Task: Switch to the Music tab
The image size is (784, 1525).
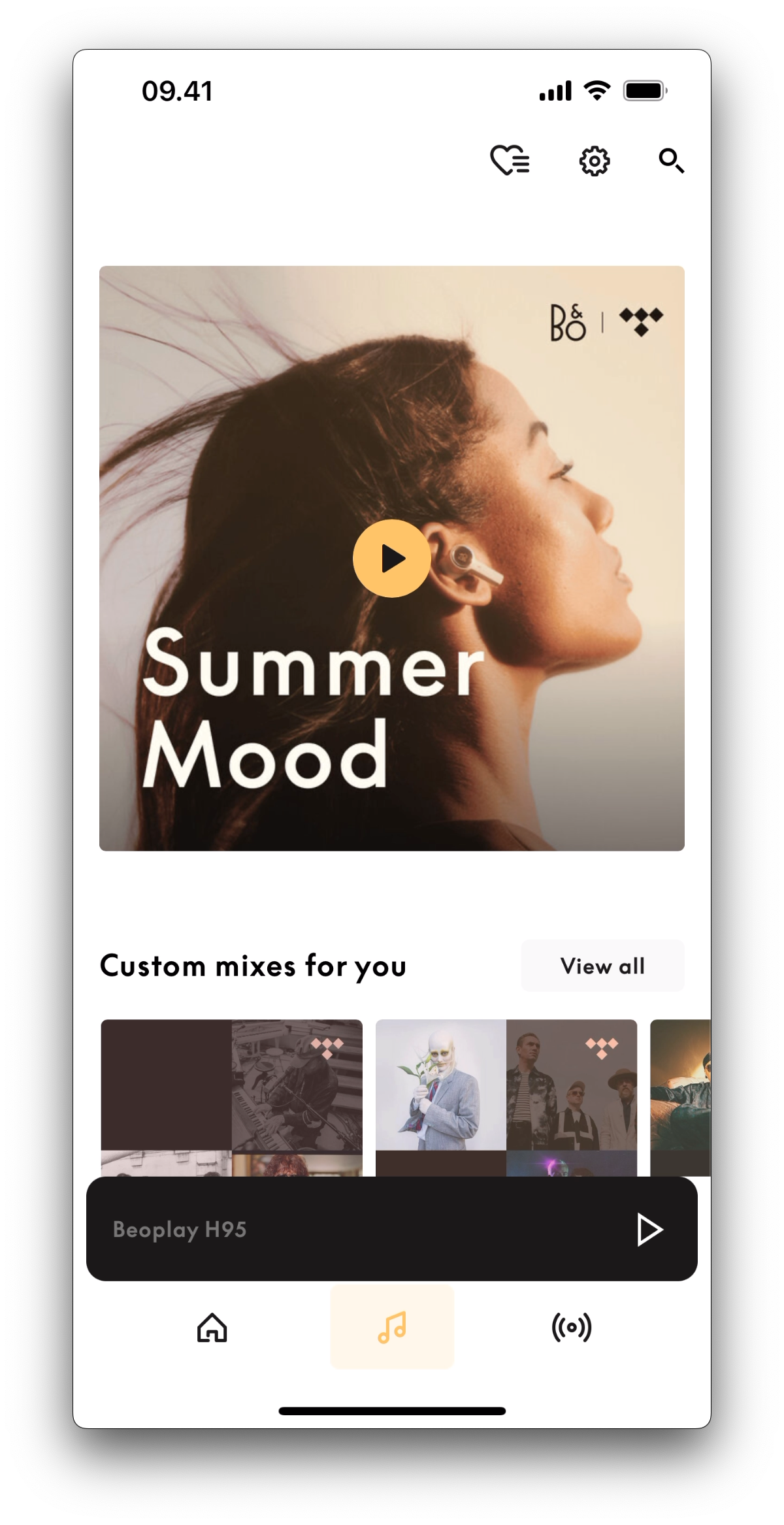Action: [392, 1328]
